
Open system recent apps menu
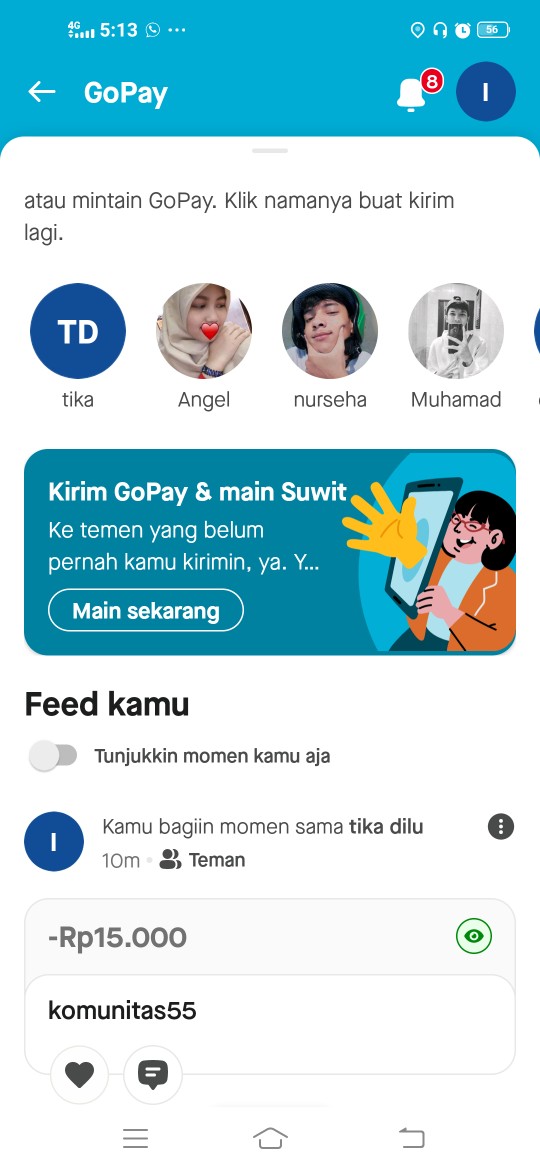tap(136, 1139)
